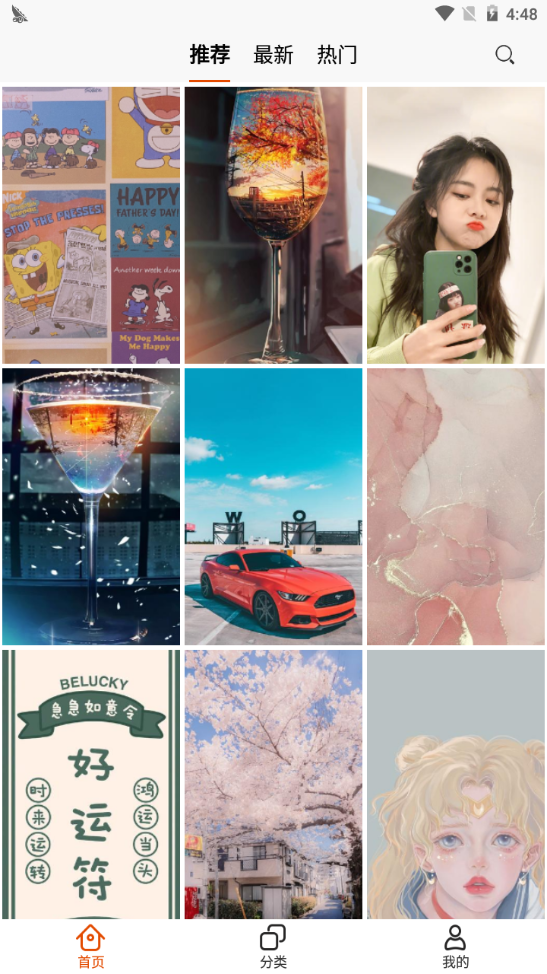Switch to the 热门 tab

point(337,55)
